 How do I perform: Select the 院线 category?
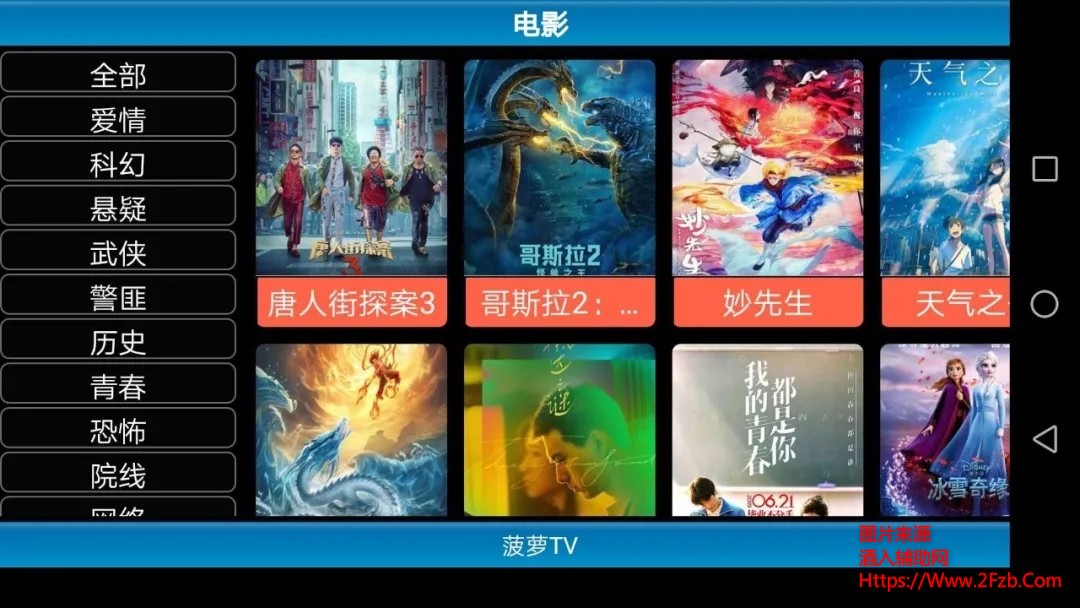pos(118,475)
